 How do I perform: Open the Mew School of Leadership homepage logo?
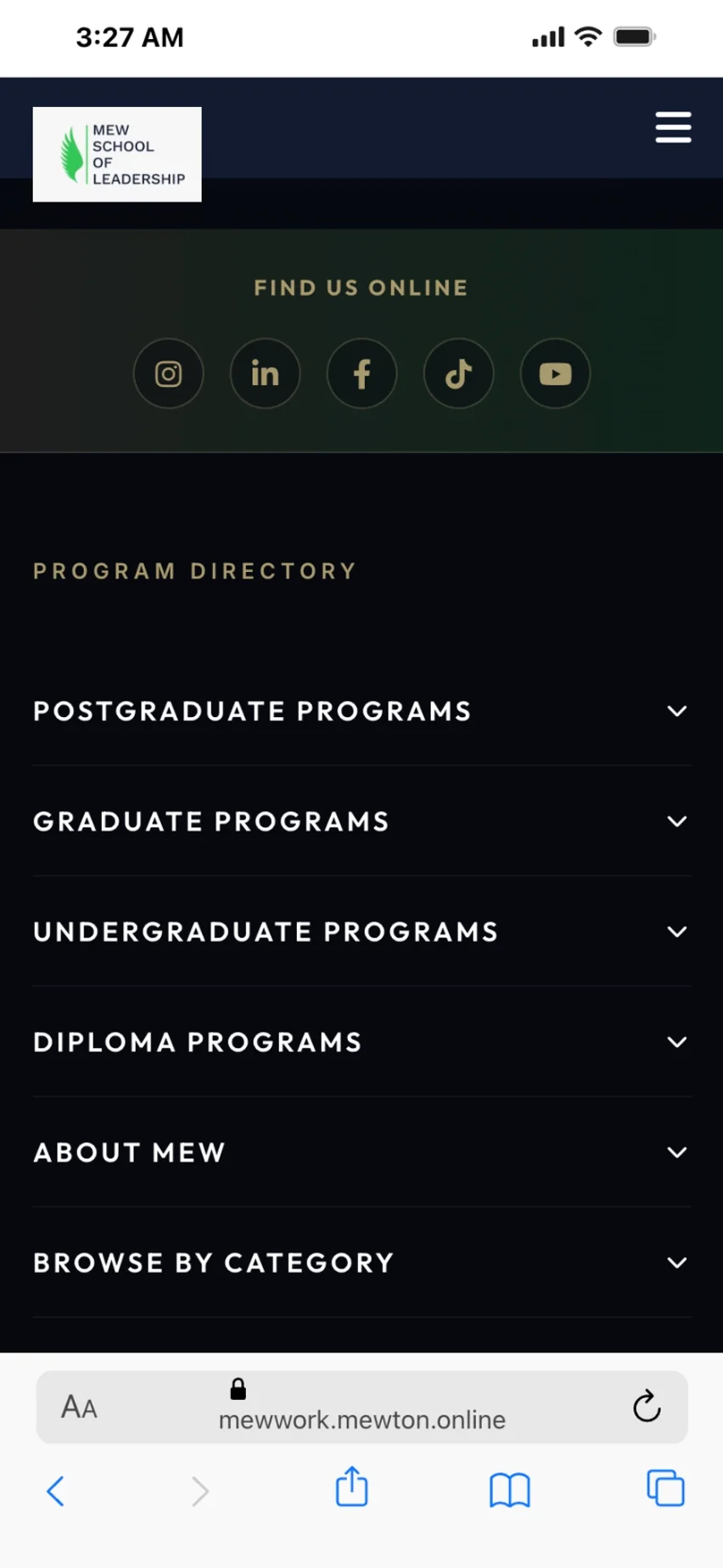pyautogui.click(x=117, y=154)
